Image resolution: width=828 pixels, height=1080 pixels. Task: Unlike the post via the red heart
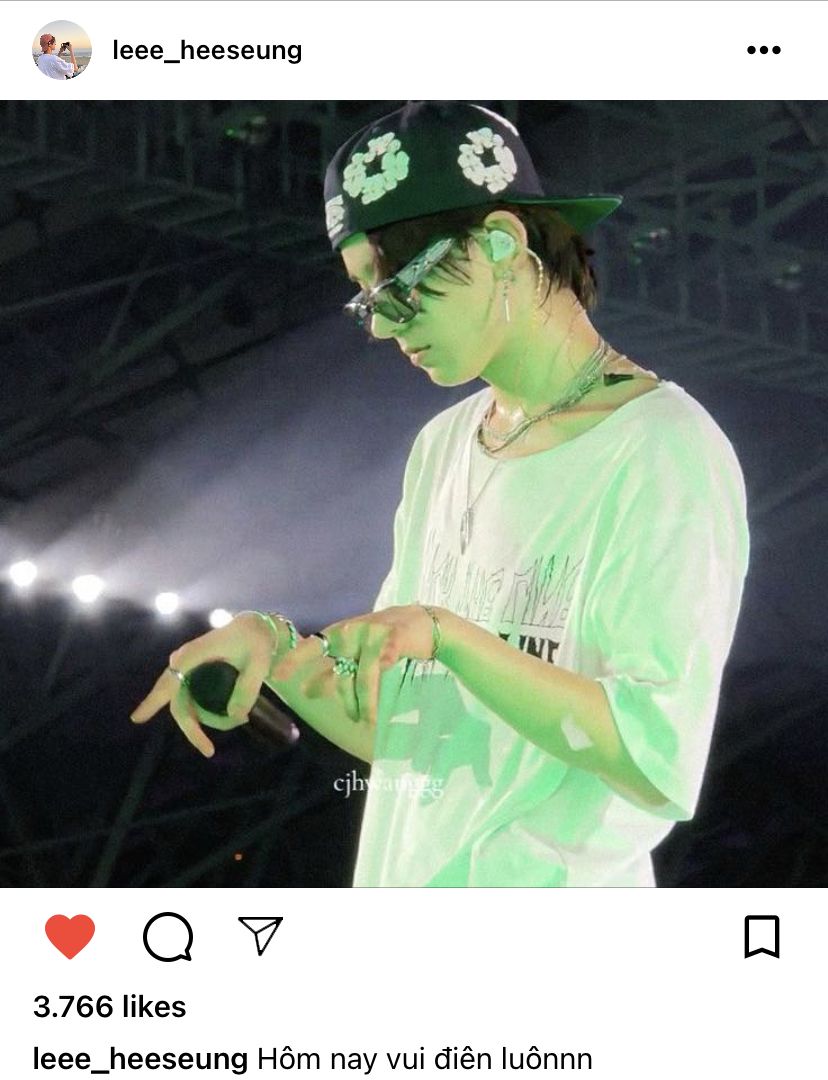[x=70, y=937]
